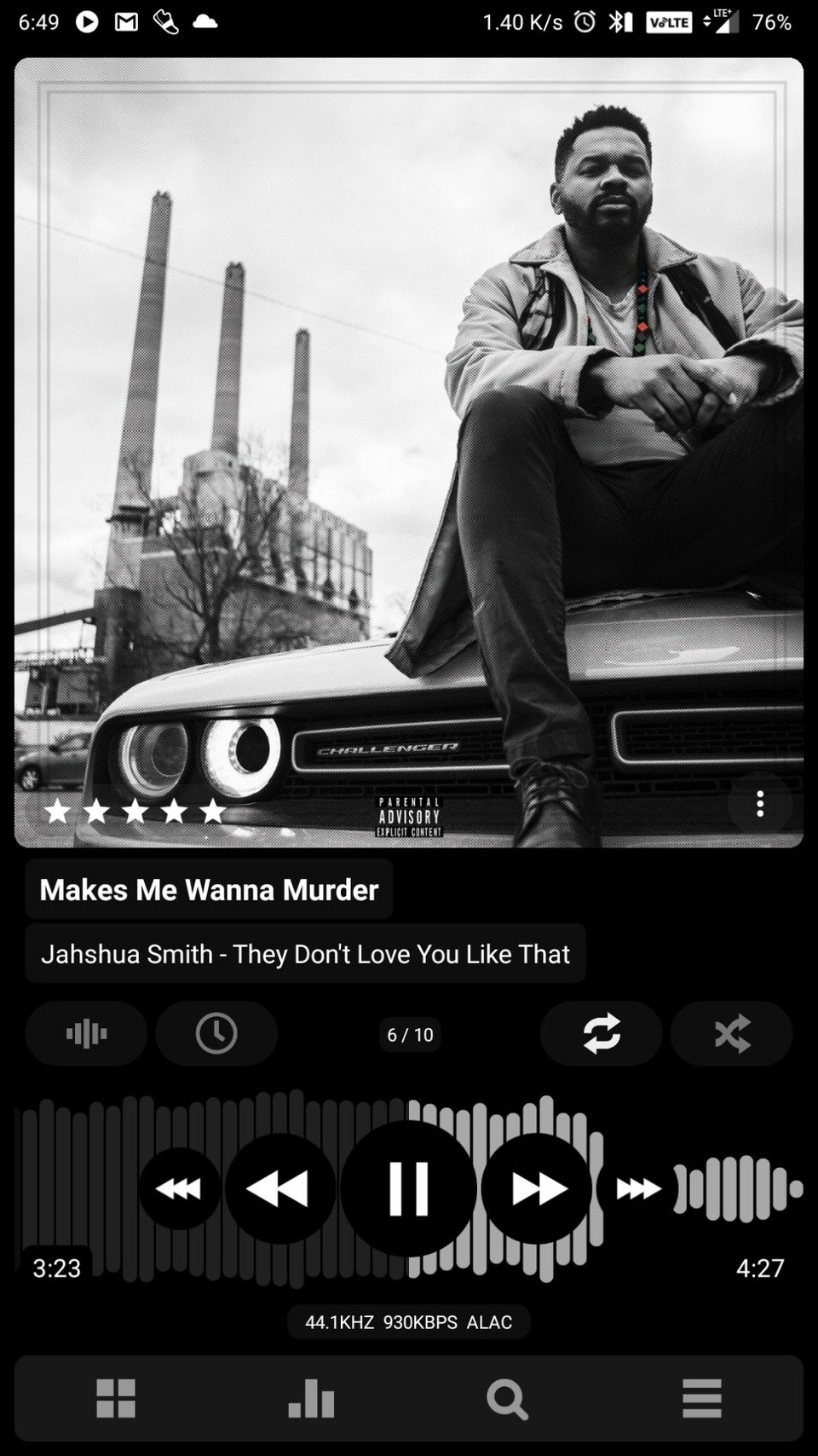The width and height of the screenshot is (818, 1456).
Task: Jump to the next category with the triple-right arrow
Action: click(x=638, y=1188)
